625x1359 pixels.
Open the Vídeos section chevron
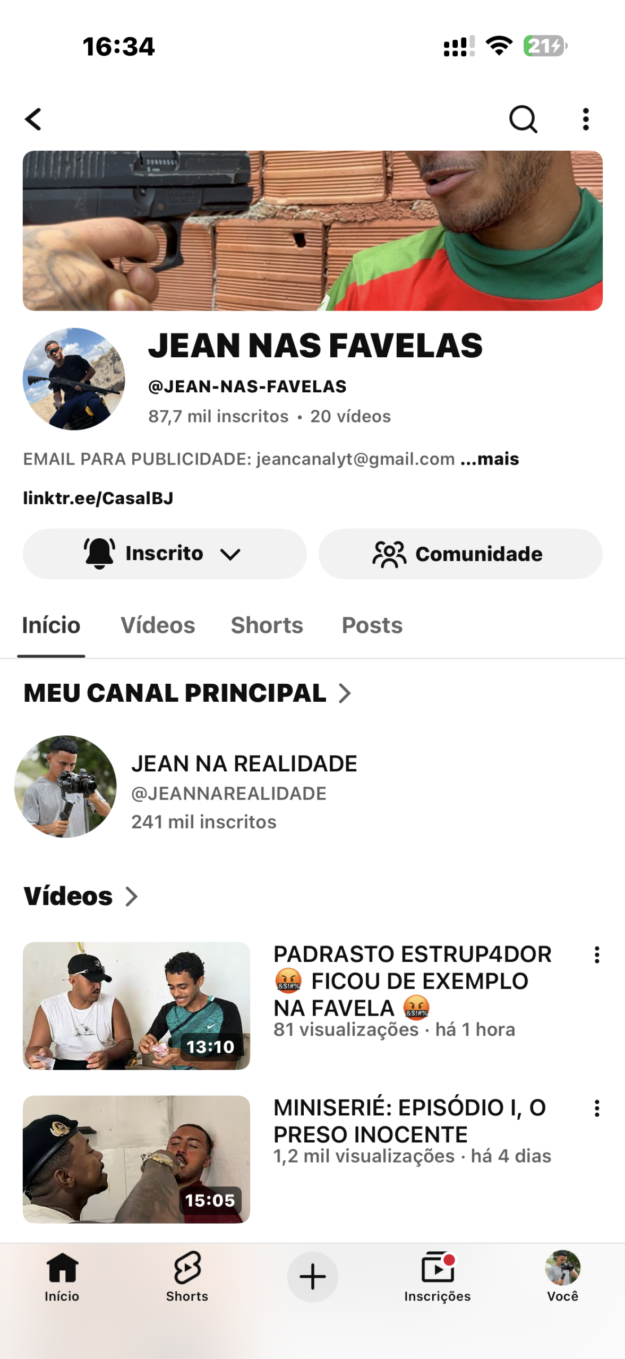pos(131,897)
